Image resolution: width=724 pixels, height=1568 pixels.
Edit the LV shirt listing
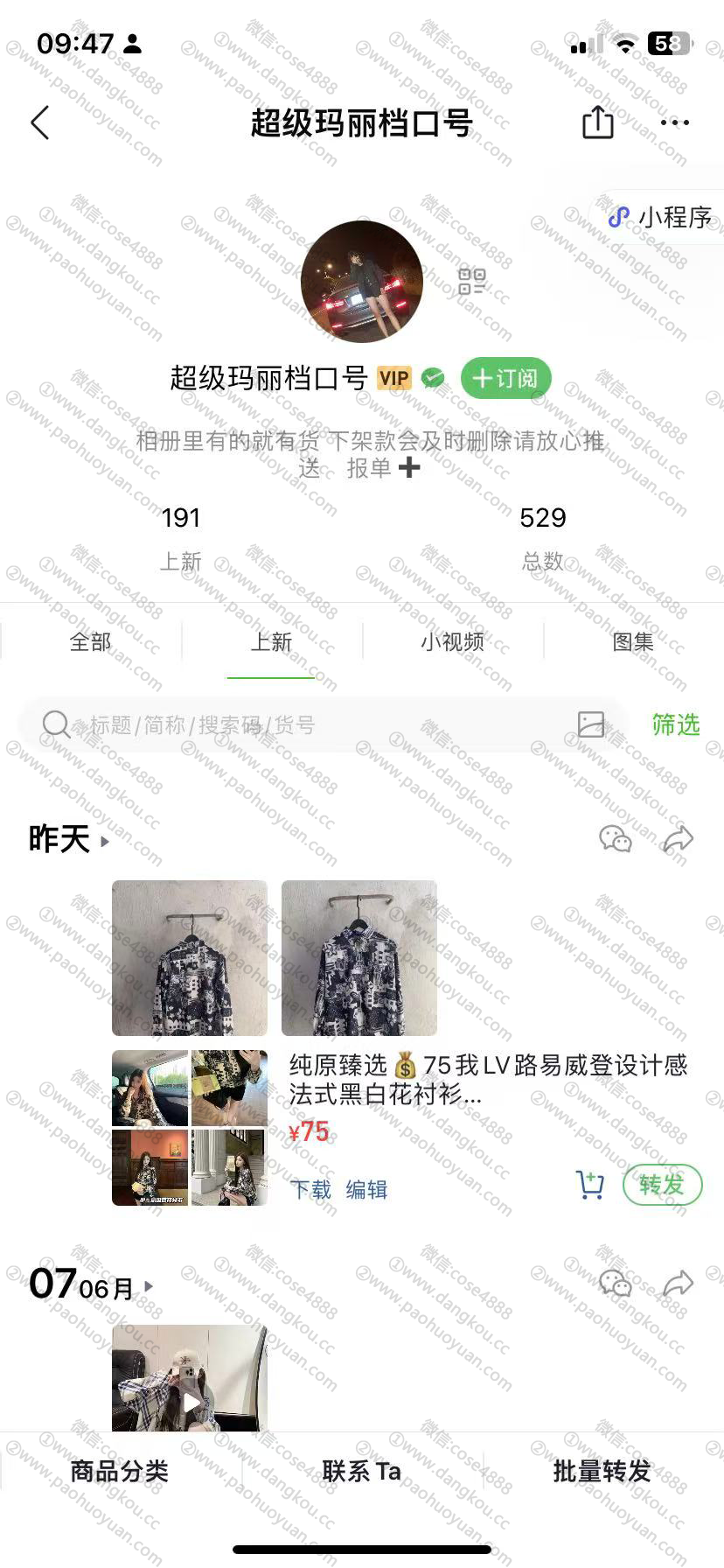366,1189
